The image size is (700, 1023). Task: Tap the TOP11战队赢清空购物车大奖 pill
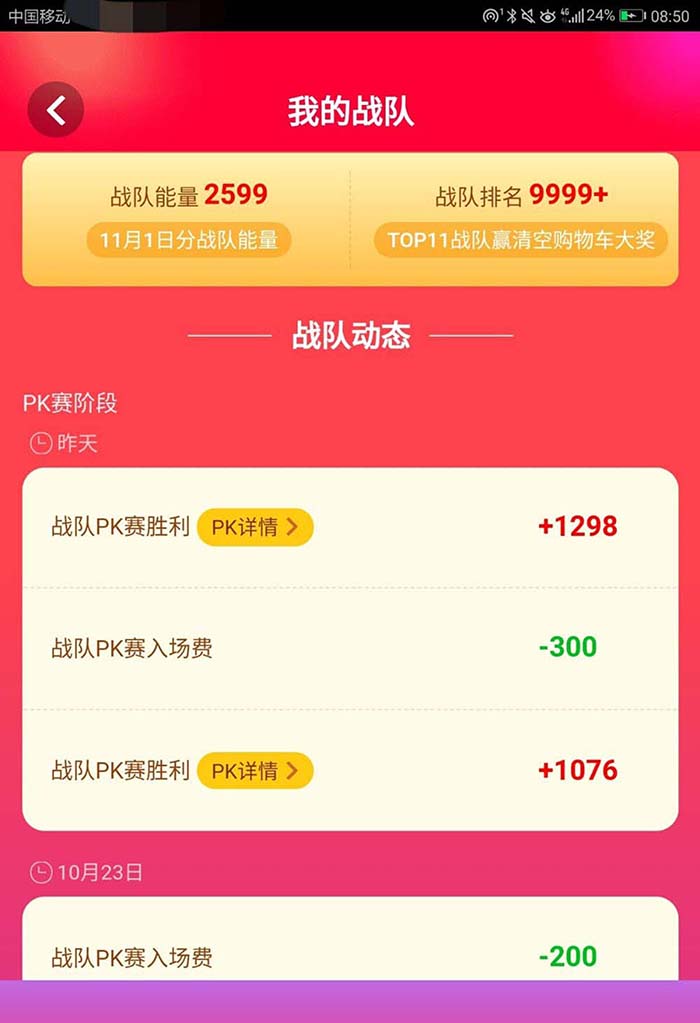pos(520,240)
